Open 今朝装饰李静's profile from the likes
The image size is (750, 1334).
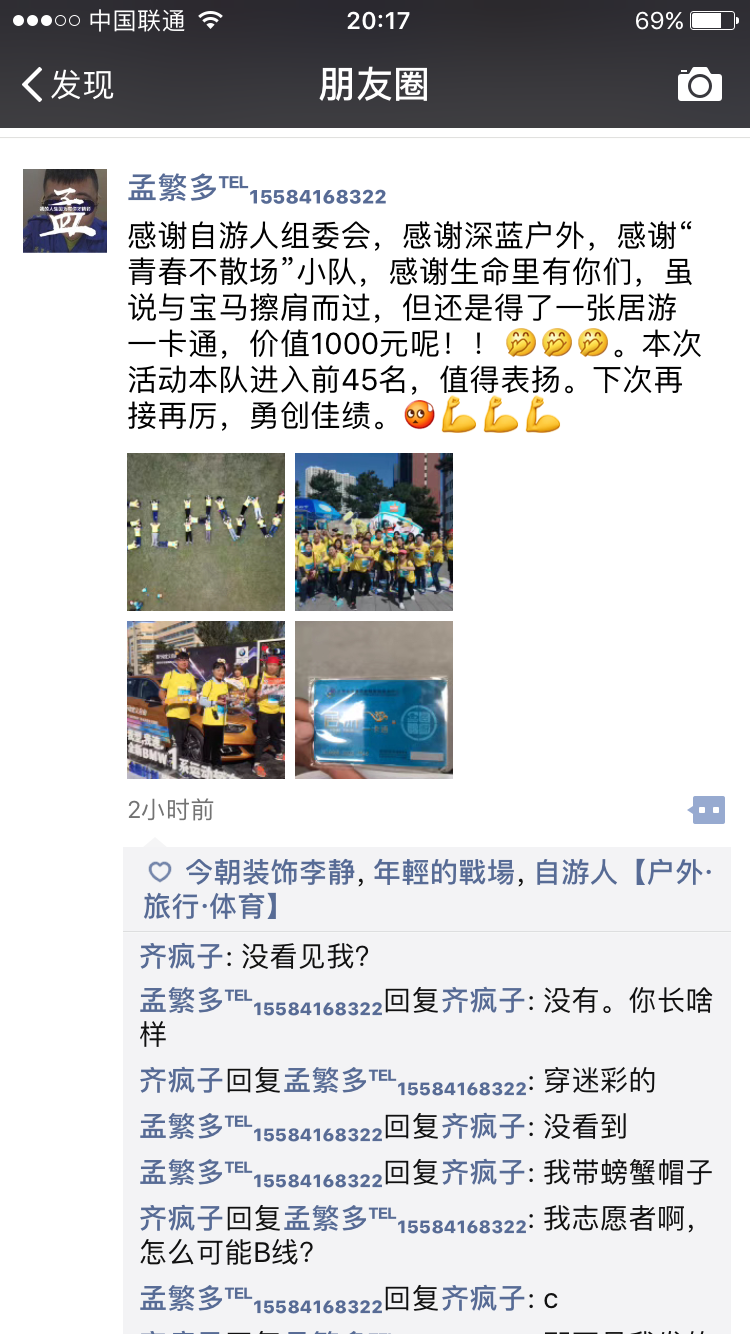point(270,872)
